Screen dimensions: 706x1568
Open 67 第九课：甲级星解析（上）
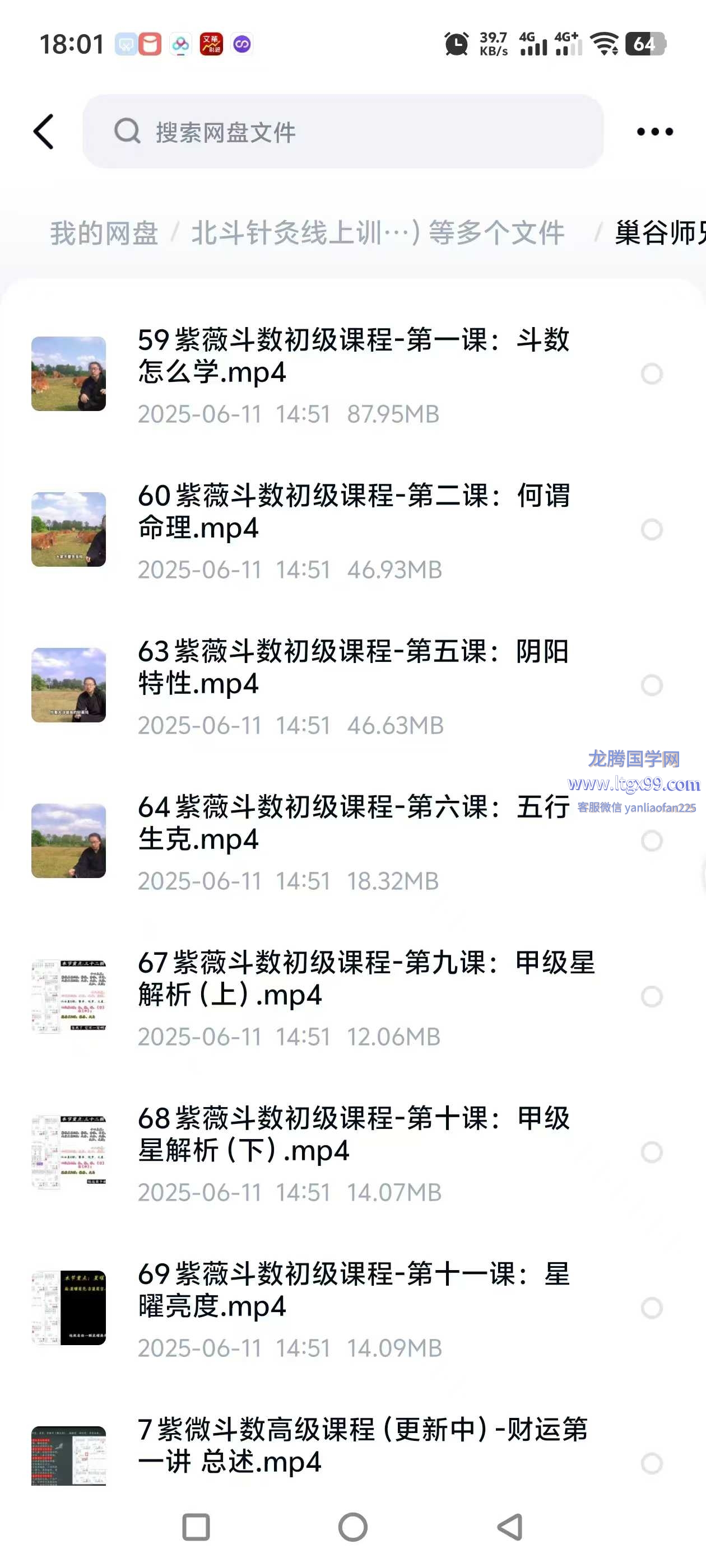coord(365,979)
